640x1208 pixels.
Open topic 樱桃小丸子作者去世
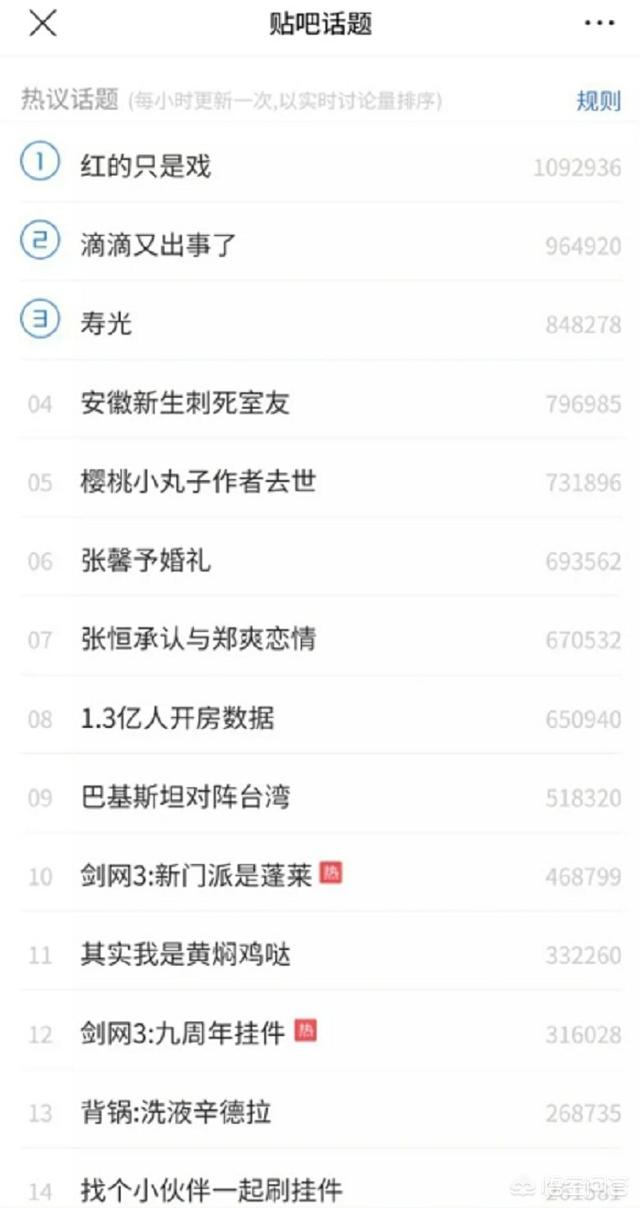[x=198, y=482]
